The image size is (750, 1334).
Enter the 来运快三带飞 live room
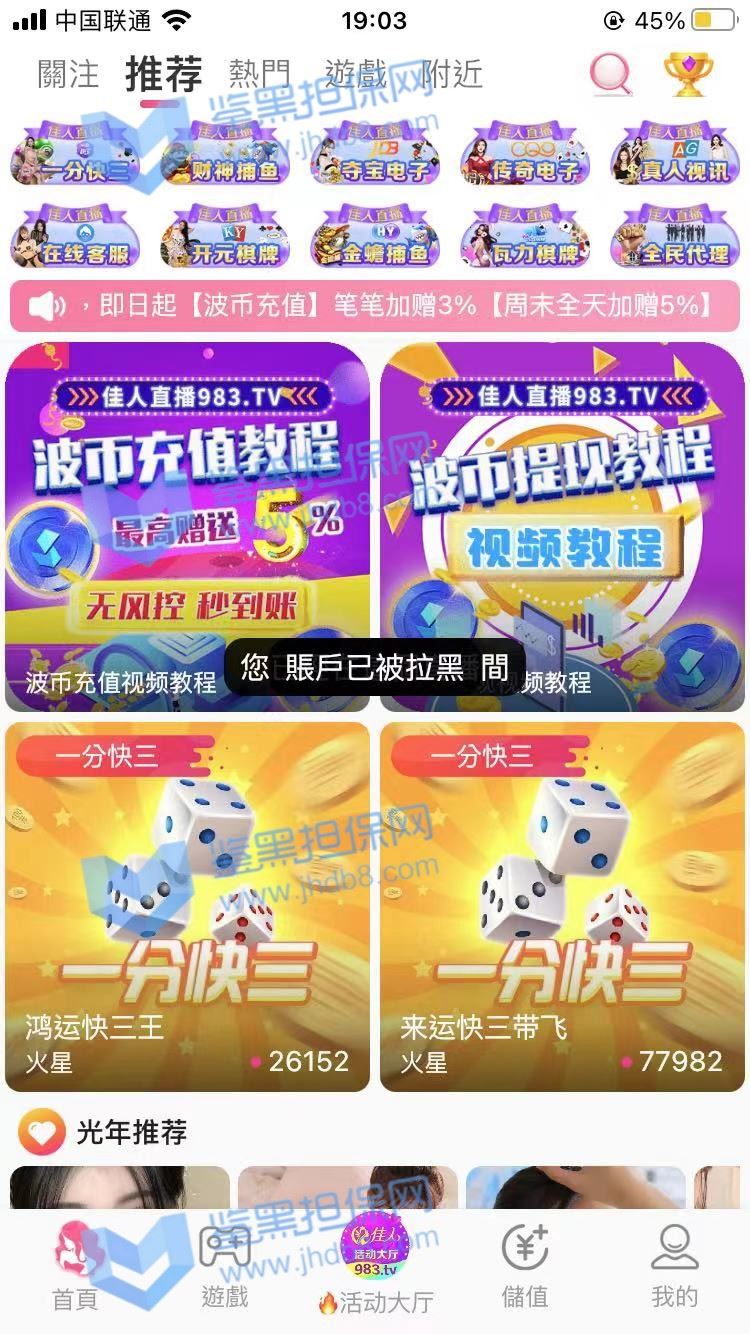(562, 905)
